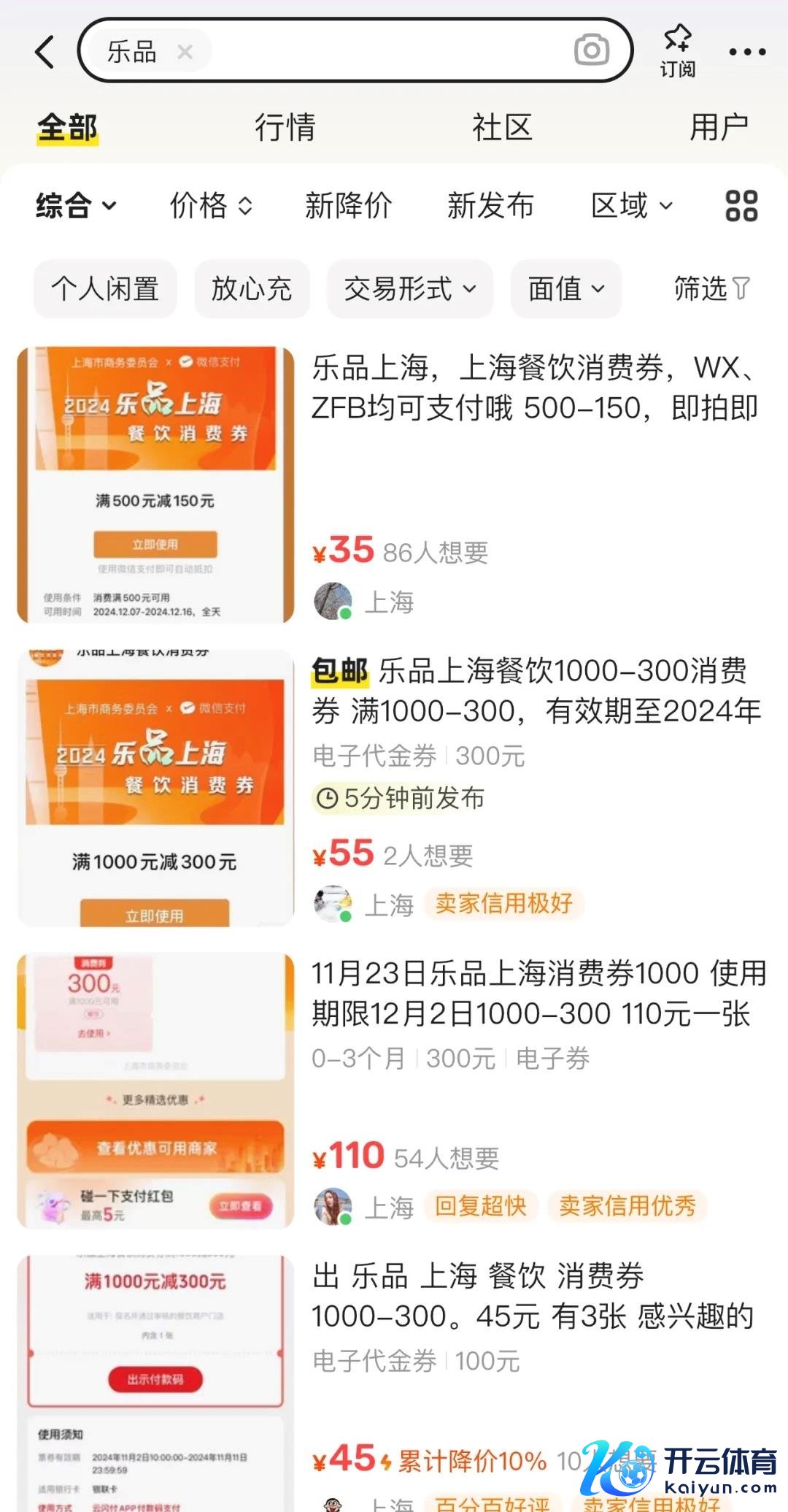Show 新发布 listings
Viewport: 788px width, 1512px height.
490,206
